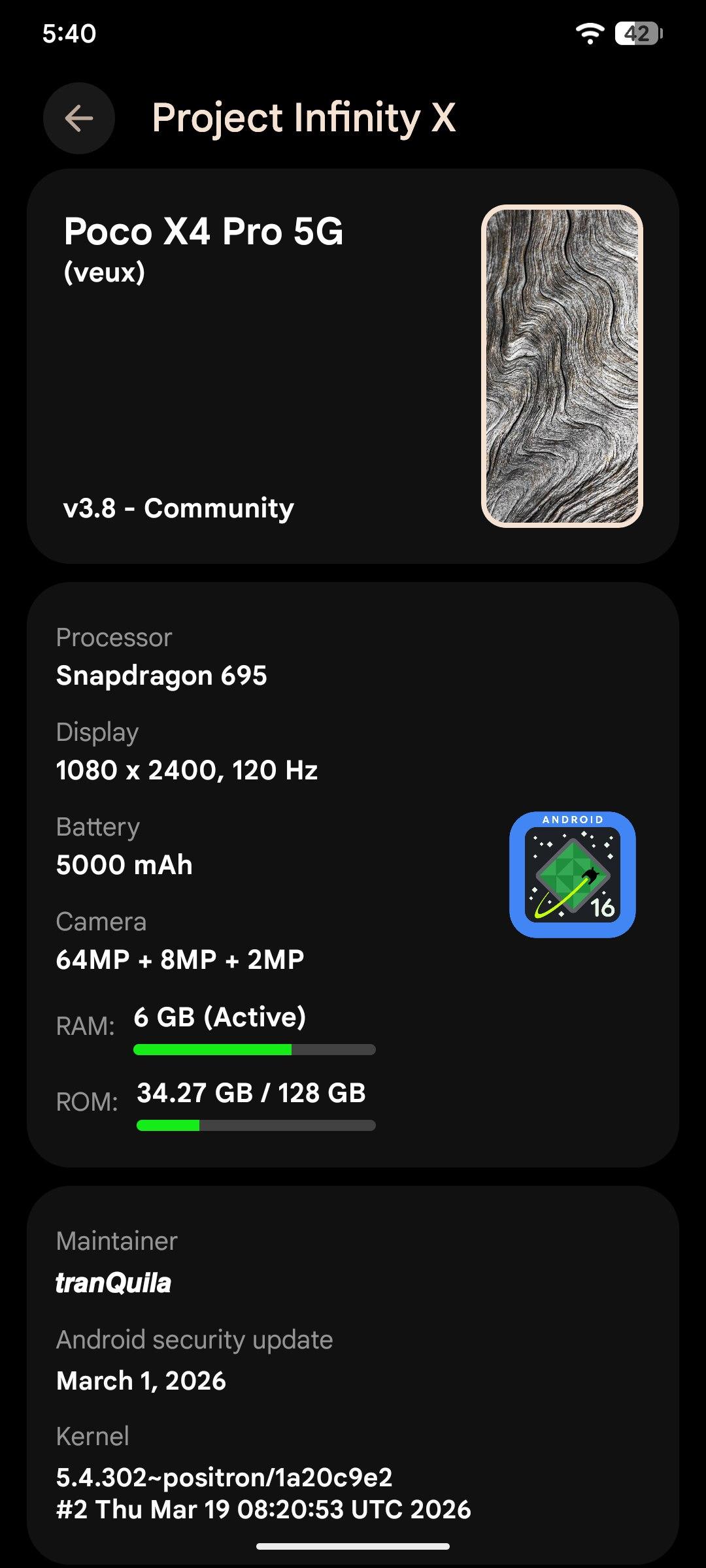Go back from Project Infinity X page
Screen dimensions: 706x1568
79,118
